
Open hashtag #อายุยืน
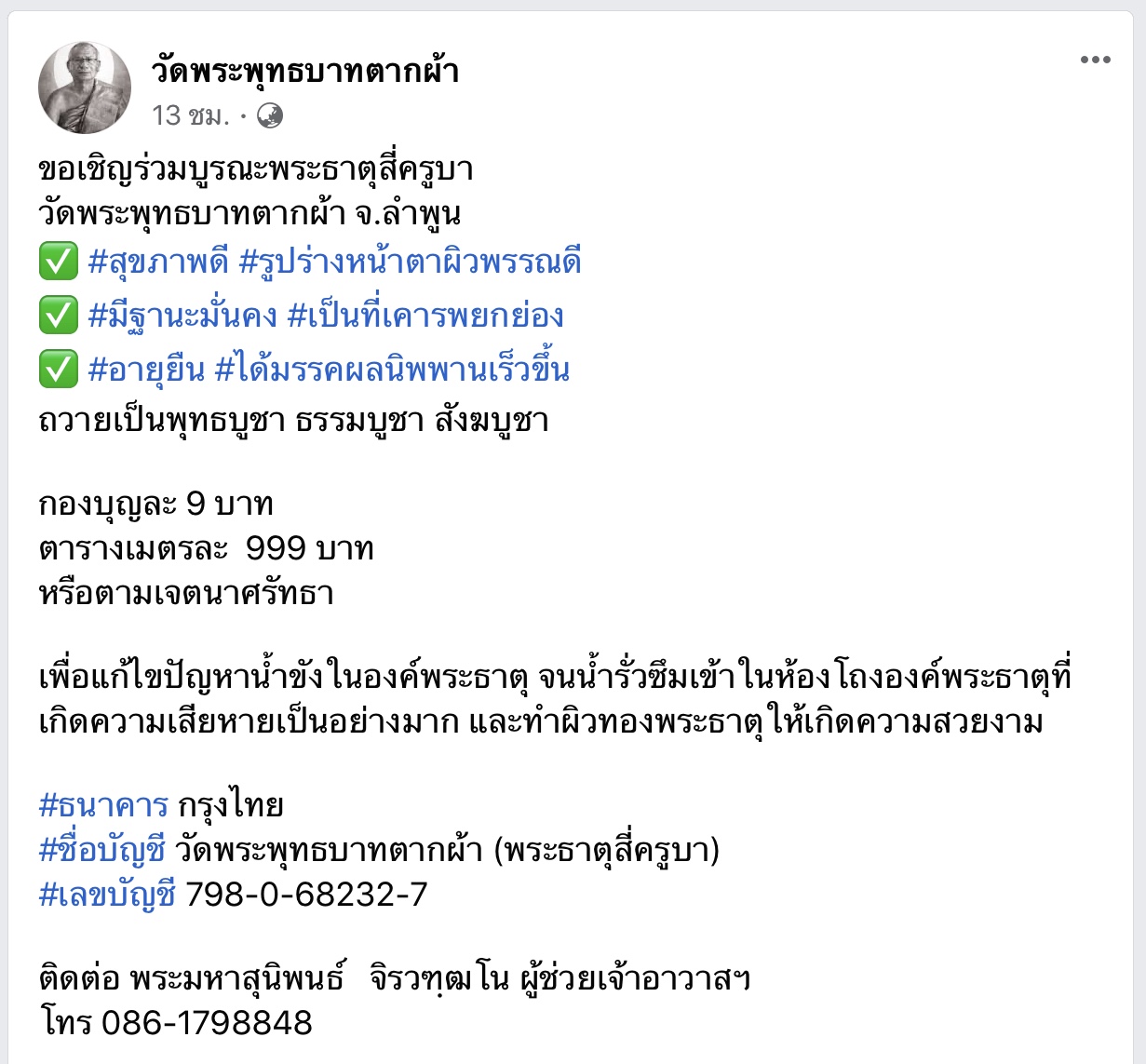145,370
